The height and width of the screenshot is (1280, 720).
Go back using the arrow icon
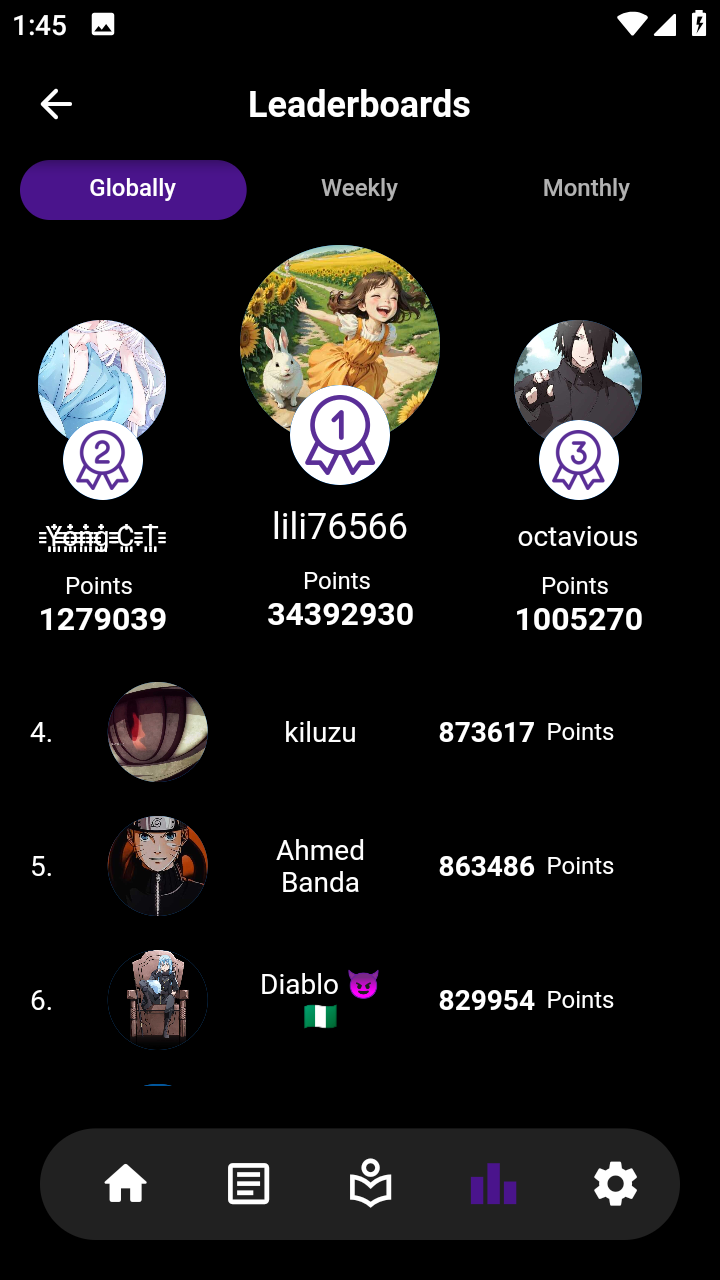pos(56,104)
